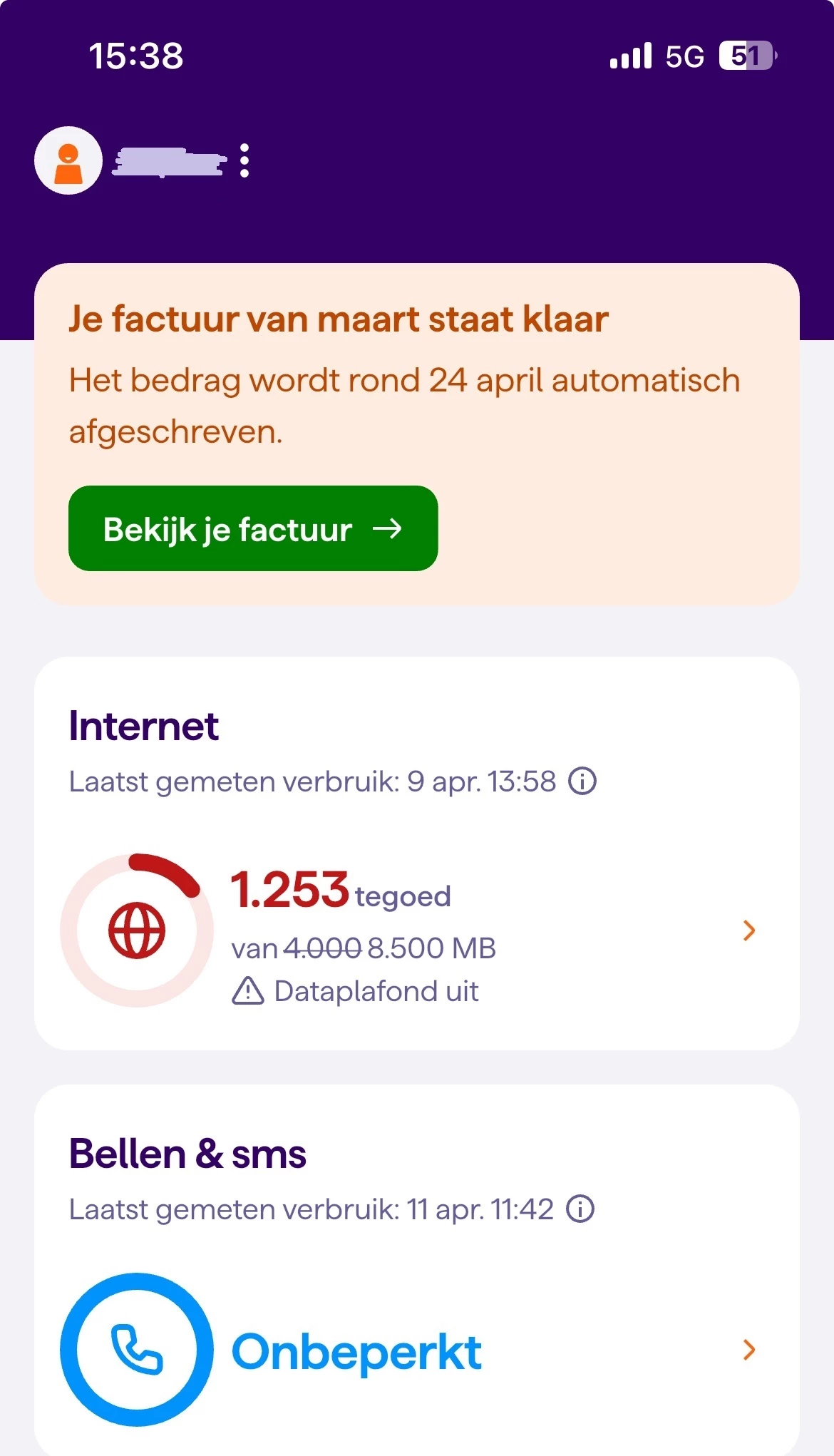834x1456 pixels.
Task: Tap the Bekijk je factuur button
Action: (253, 529)
